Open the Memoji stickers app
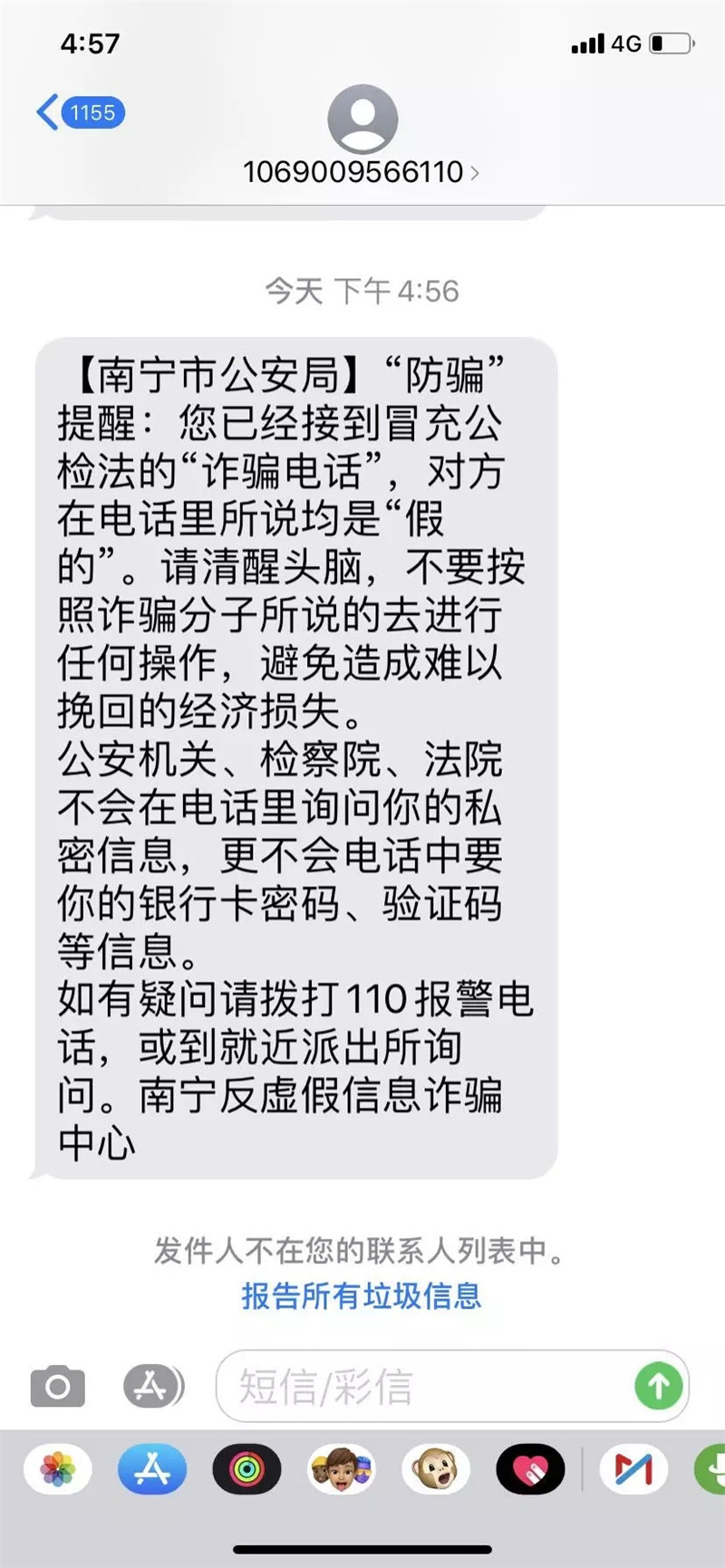Image resolution: width=725 pixels, height=1568 pixels. click(x=342, y=1469)
